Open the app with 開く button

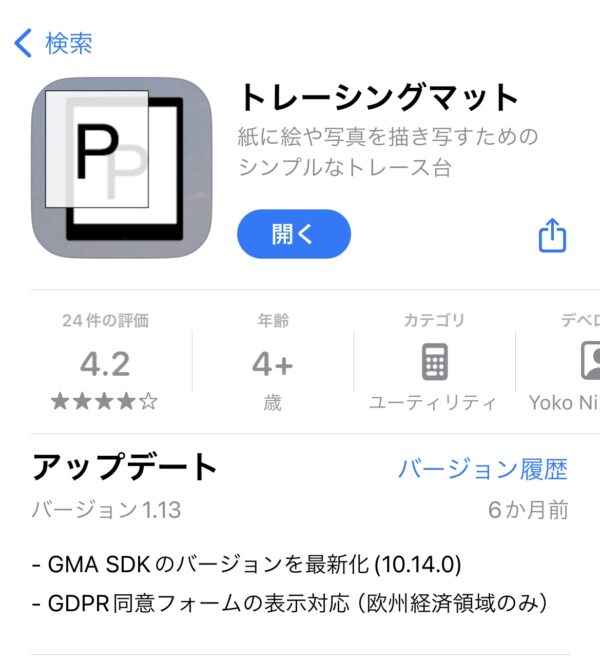coord(293,234)
